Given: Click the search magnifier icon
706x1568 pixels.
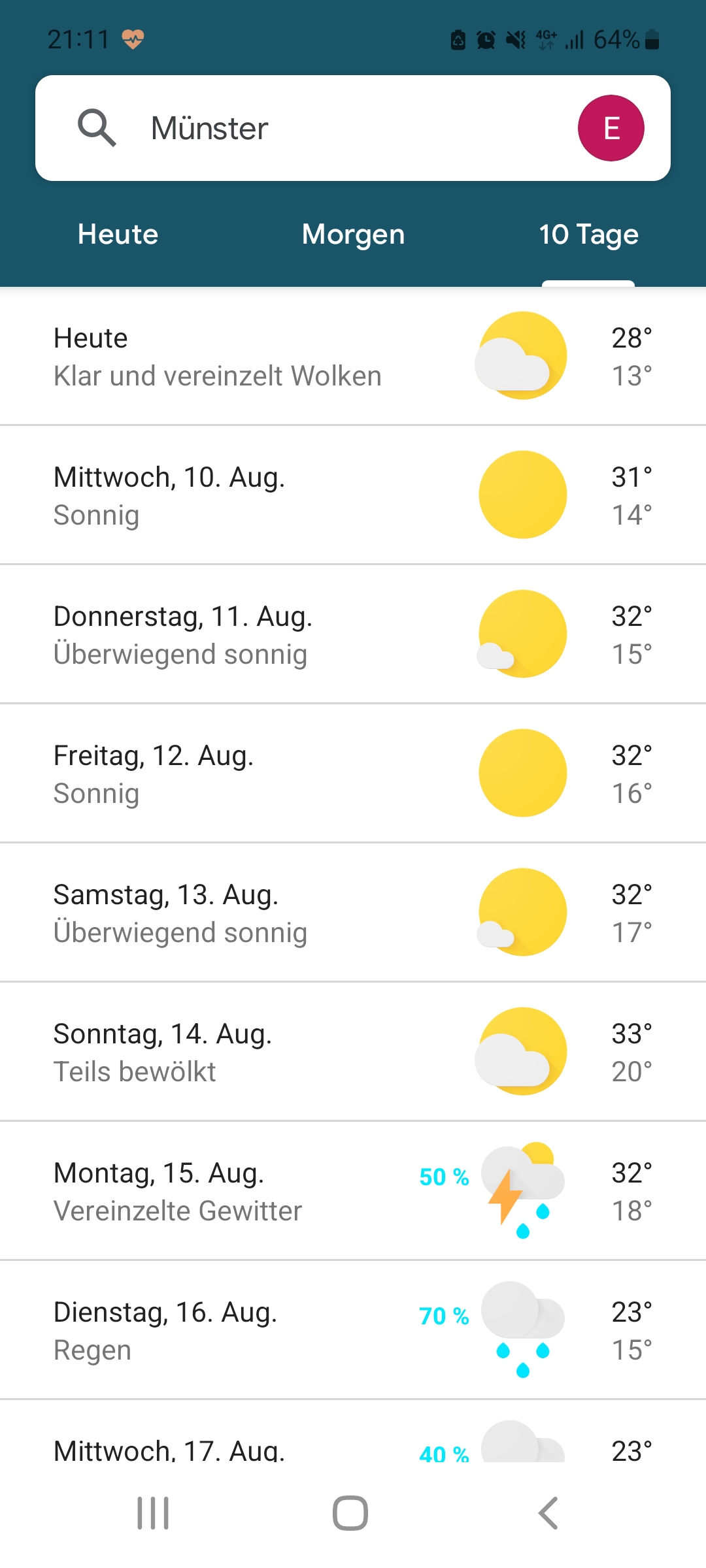Looking at the screenshot, I should coord(98,128).
